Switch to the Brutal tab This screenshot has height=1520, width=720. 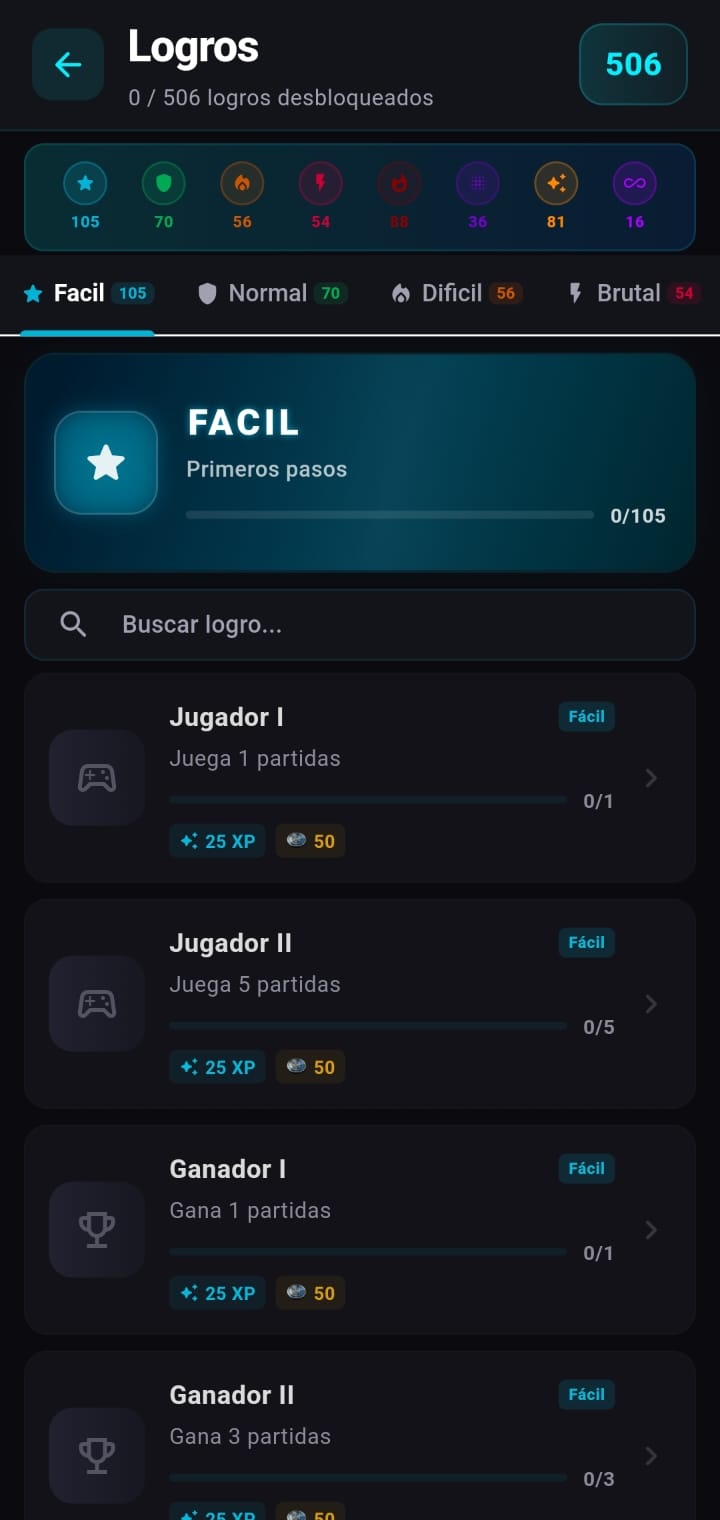[x=634, y=293]
